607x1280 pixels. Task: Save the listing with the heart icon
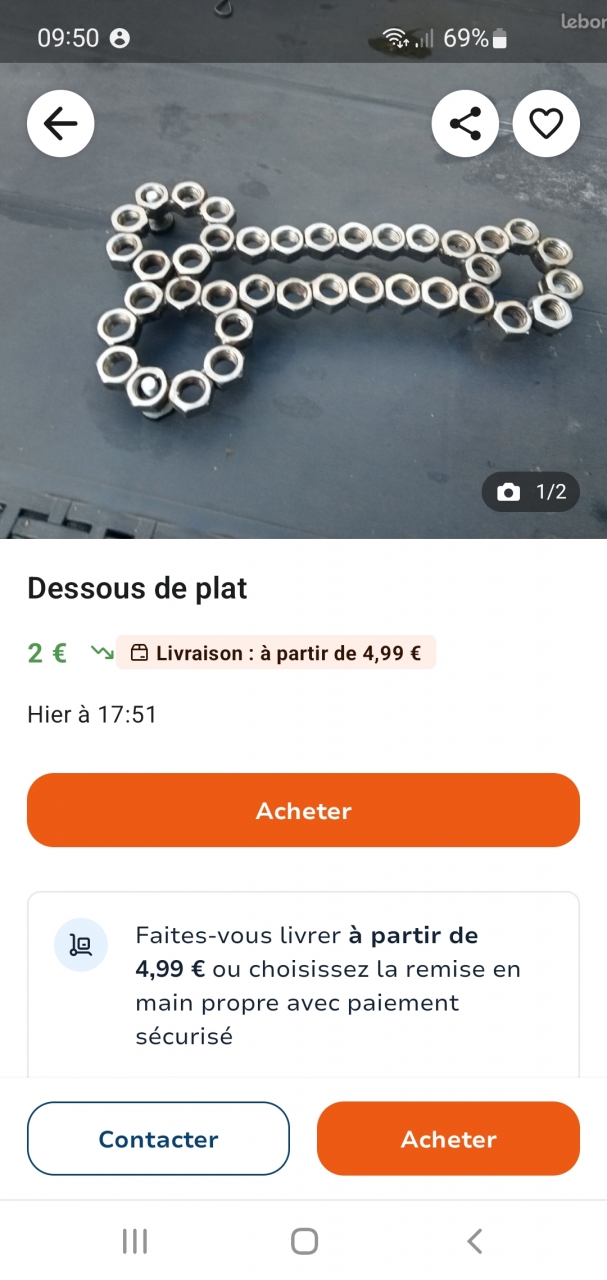tap(546, 123)
